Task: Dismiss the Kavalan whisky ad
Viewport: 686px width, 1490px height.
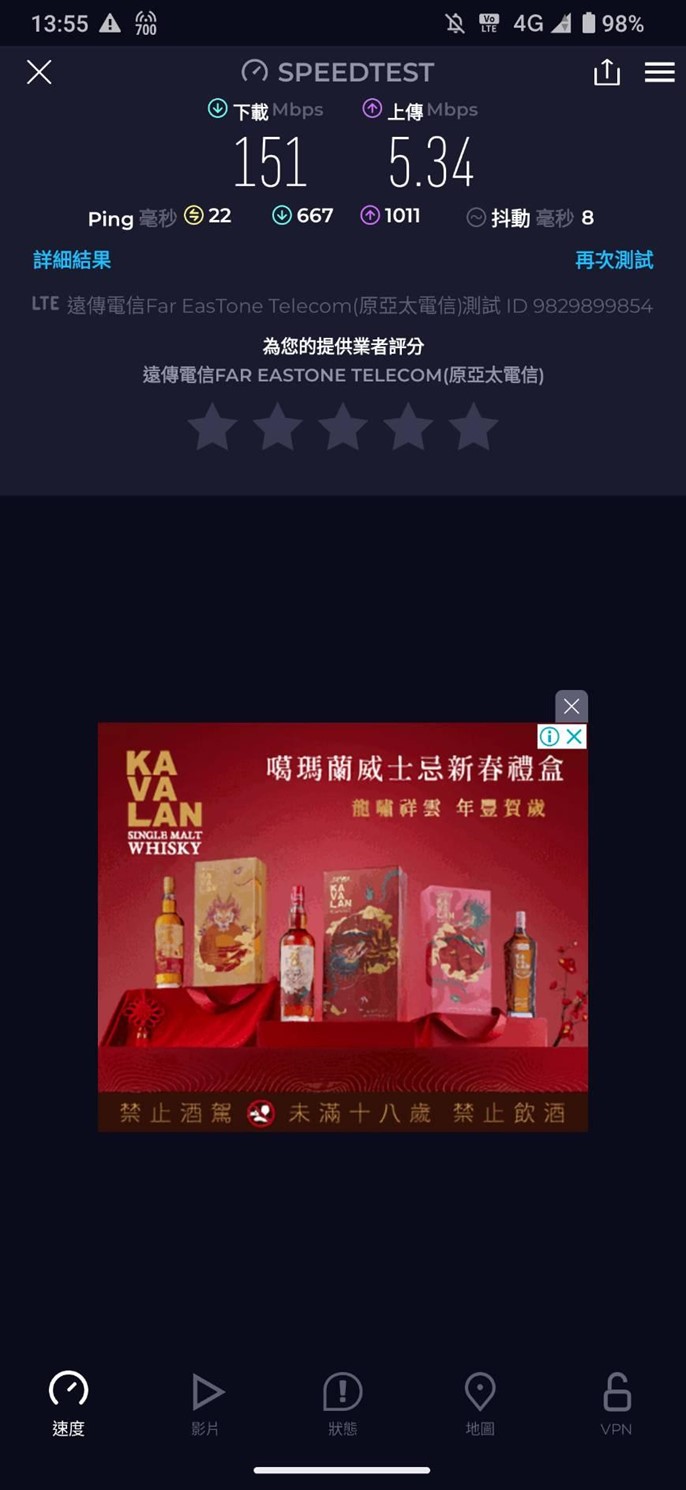Action: (571, 706)
